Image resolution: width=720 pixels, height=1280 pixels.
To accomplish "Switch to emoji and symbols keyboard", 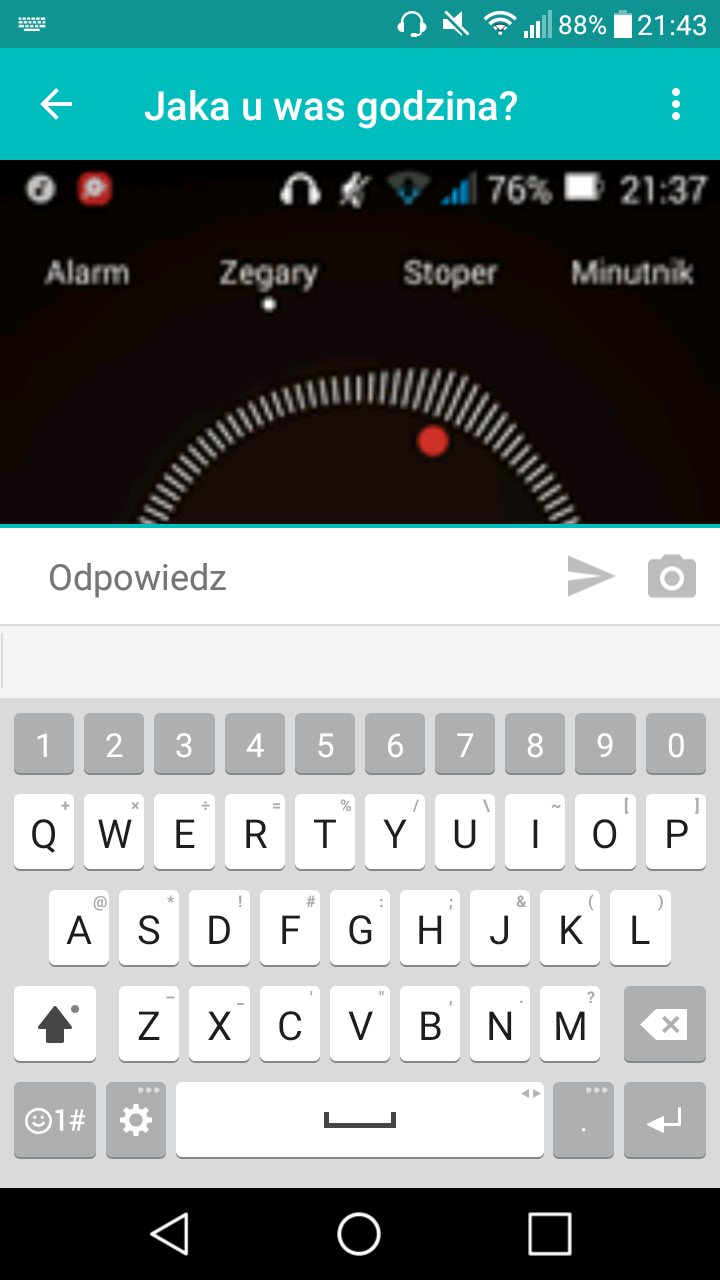I will 55,1120.
